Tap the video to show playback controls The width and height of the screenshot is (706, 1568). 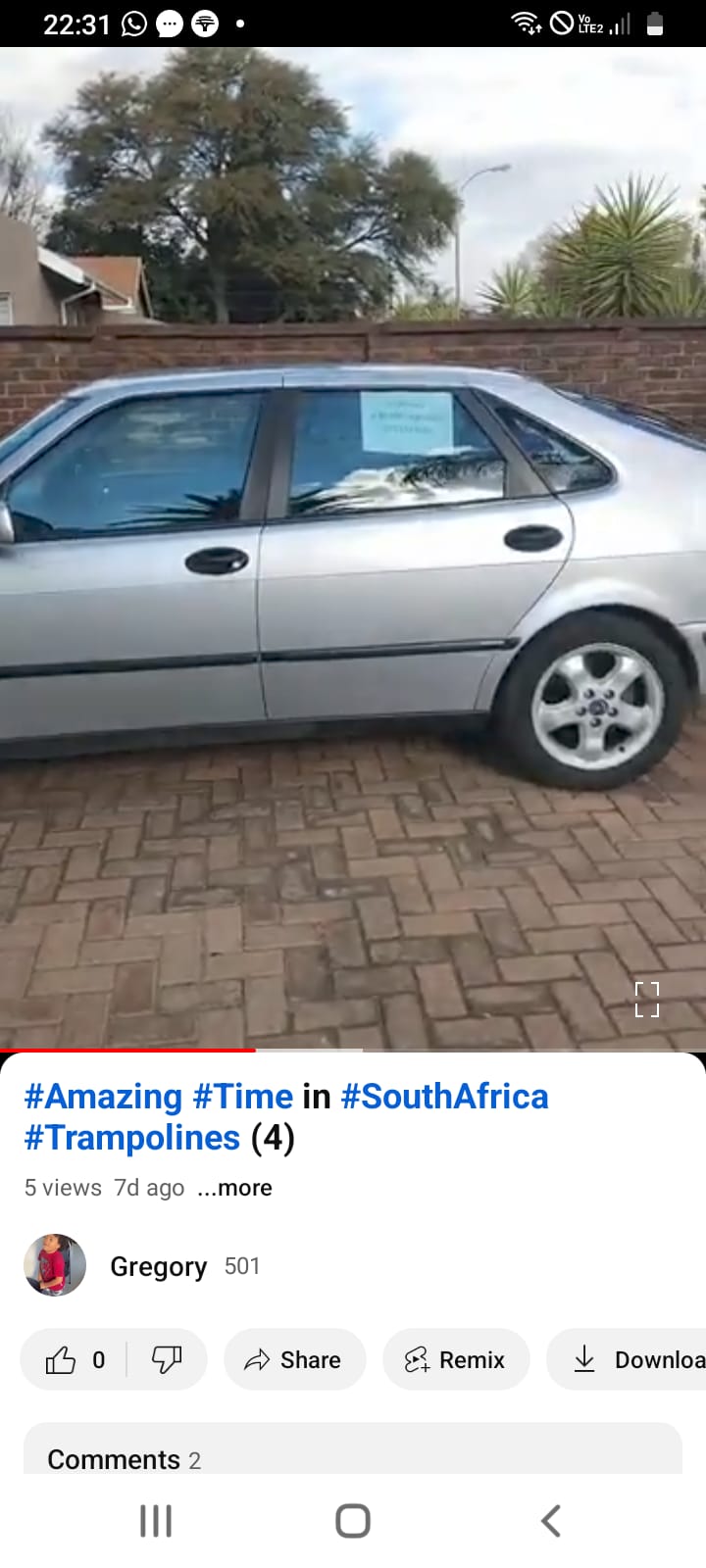tap(353, 549)
